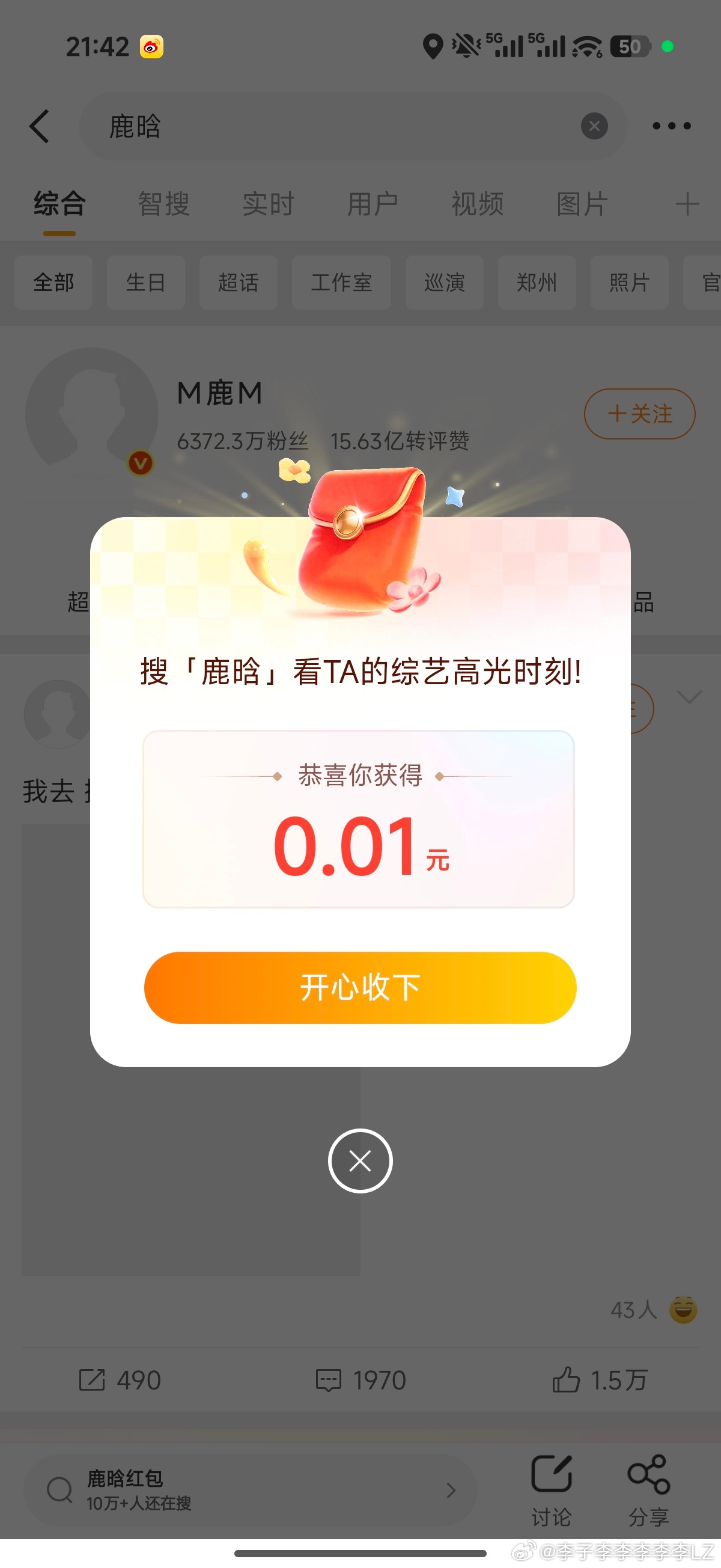Open the 讨论 button

[x=551, y=1490]
